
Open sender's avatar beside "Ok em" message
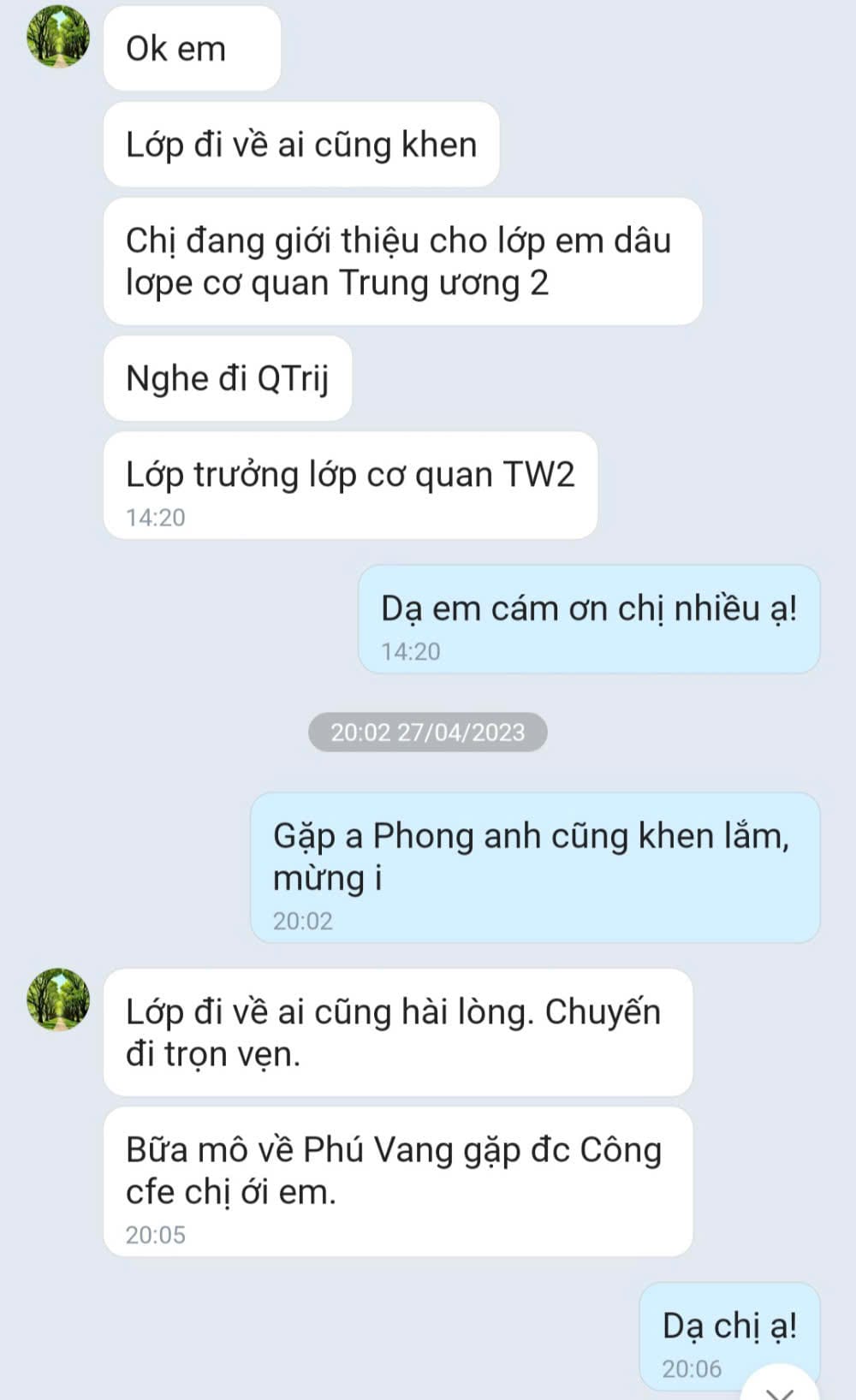[58, 37]
